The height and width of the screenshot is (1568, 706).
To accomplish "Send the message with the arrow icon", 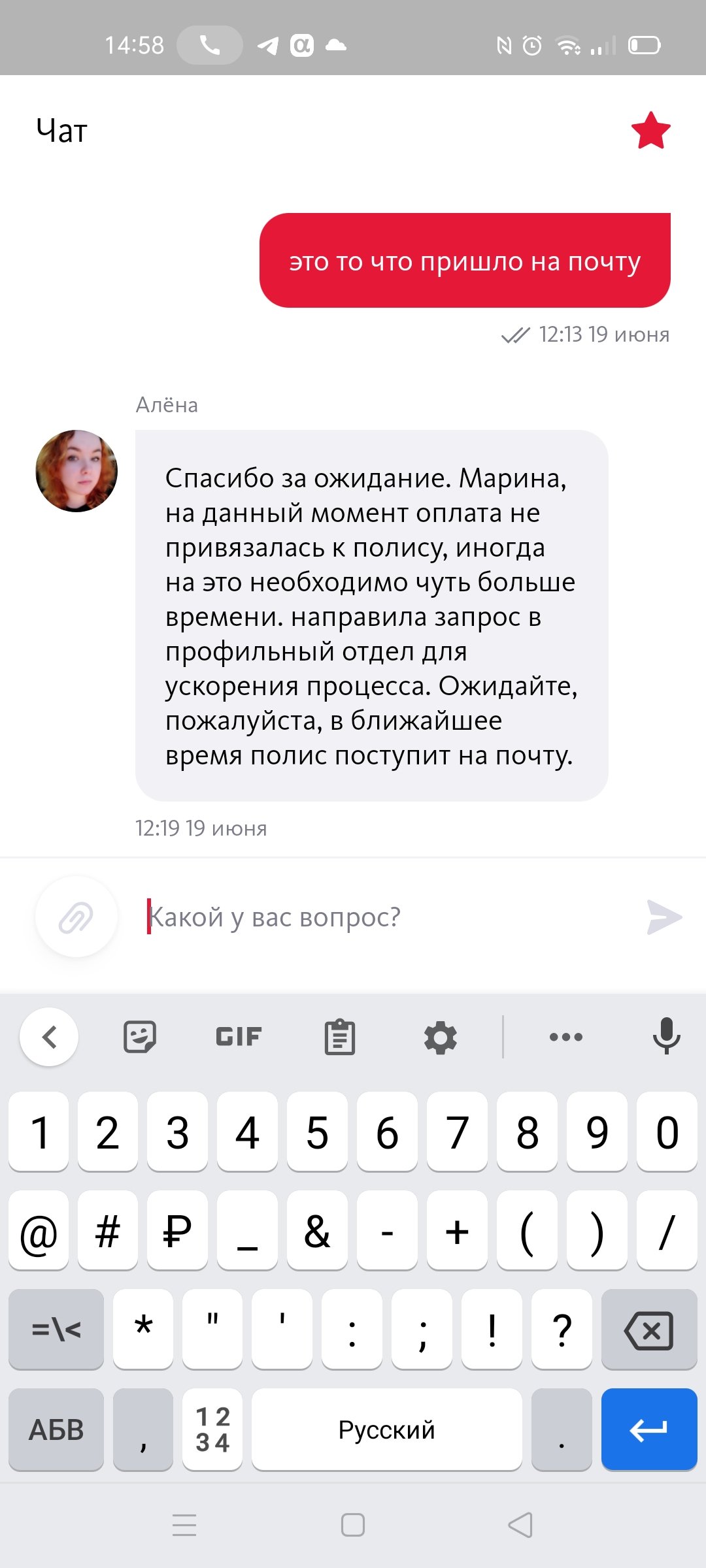I will (x=664, y=917).
